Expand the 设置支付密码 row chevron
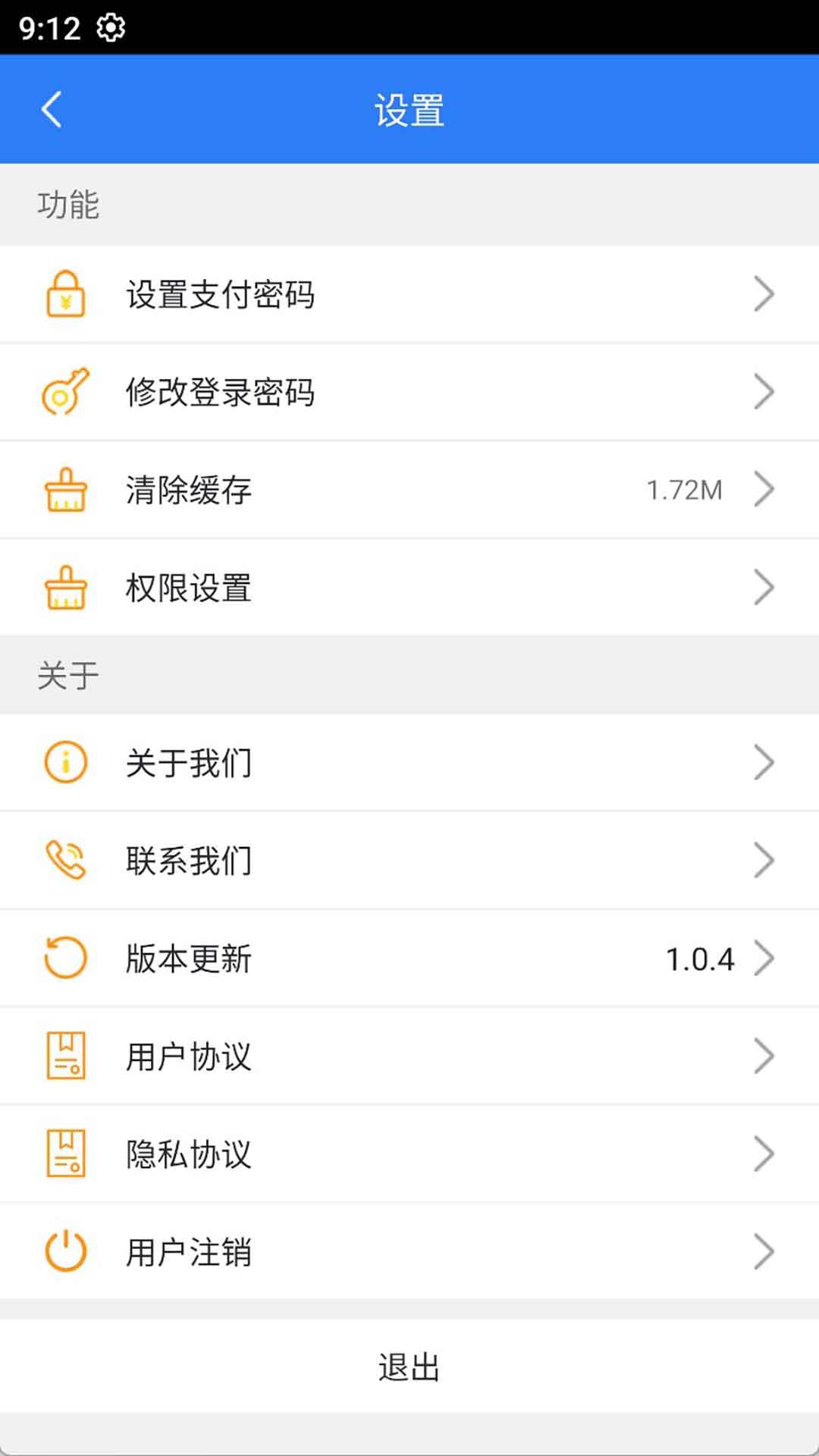The width and height of the screenshot is (819, 1456). click(x=765, y=294)
